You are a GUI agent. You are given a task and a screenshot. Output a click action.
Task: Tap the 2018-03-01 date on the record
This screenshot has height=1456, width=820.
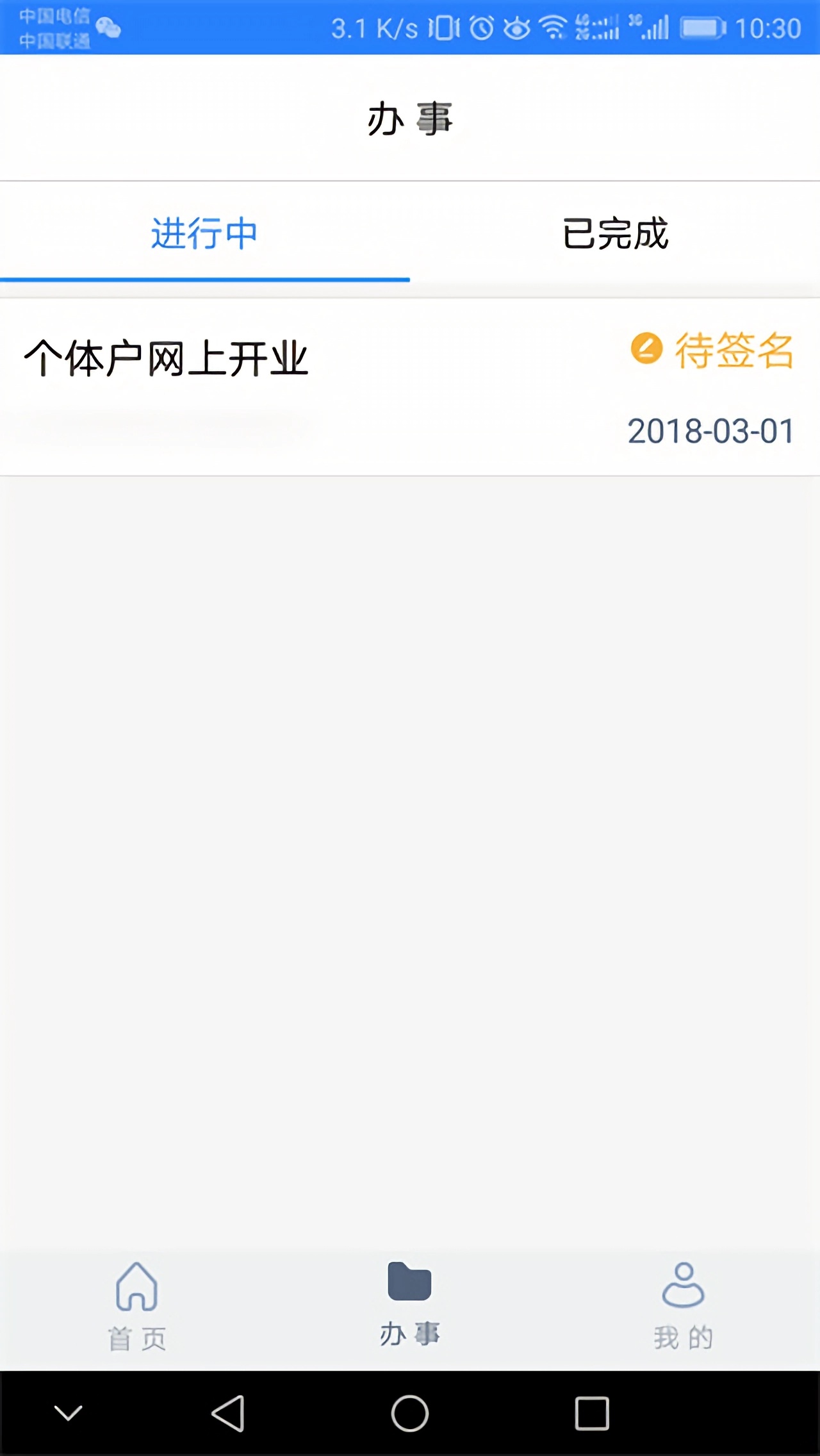coord(711,431)
